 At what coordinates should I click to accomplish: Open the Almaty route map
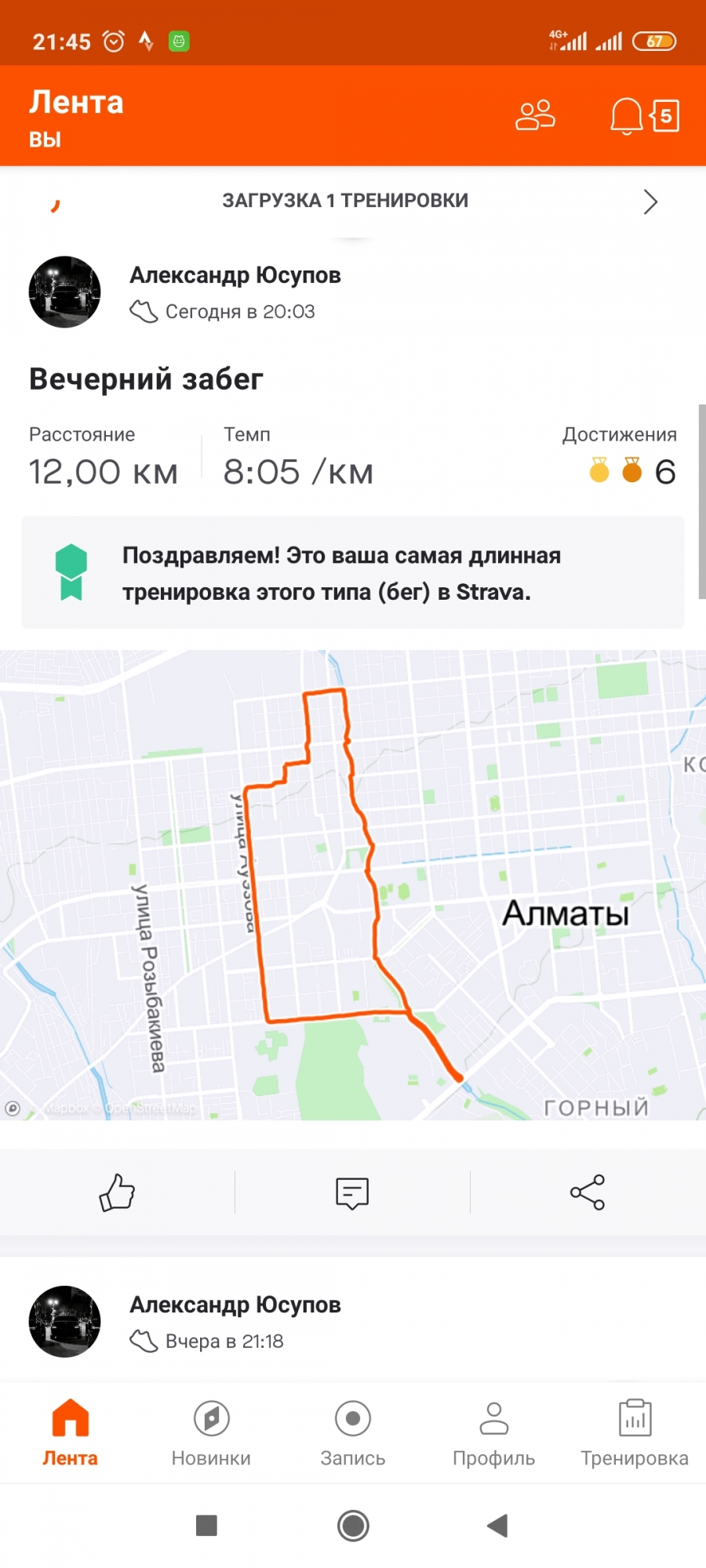[x=353, y=884]
